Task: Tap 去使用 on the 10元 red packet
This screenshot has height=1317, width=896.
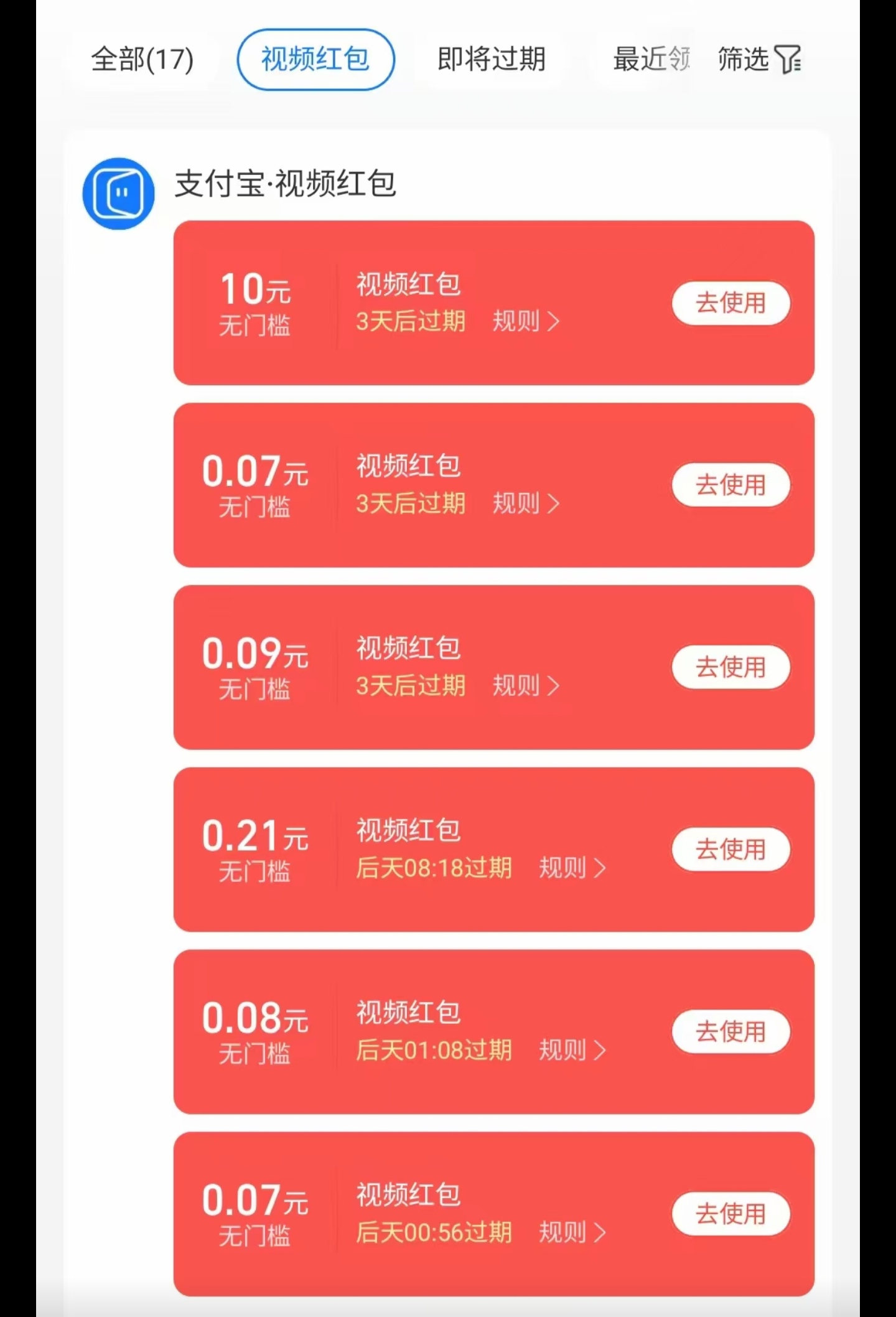Action: [x=731, y=303]
